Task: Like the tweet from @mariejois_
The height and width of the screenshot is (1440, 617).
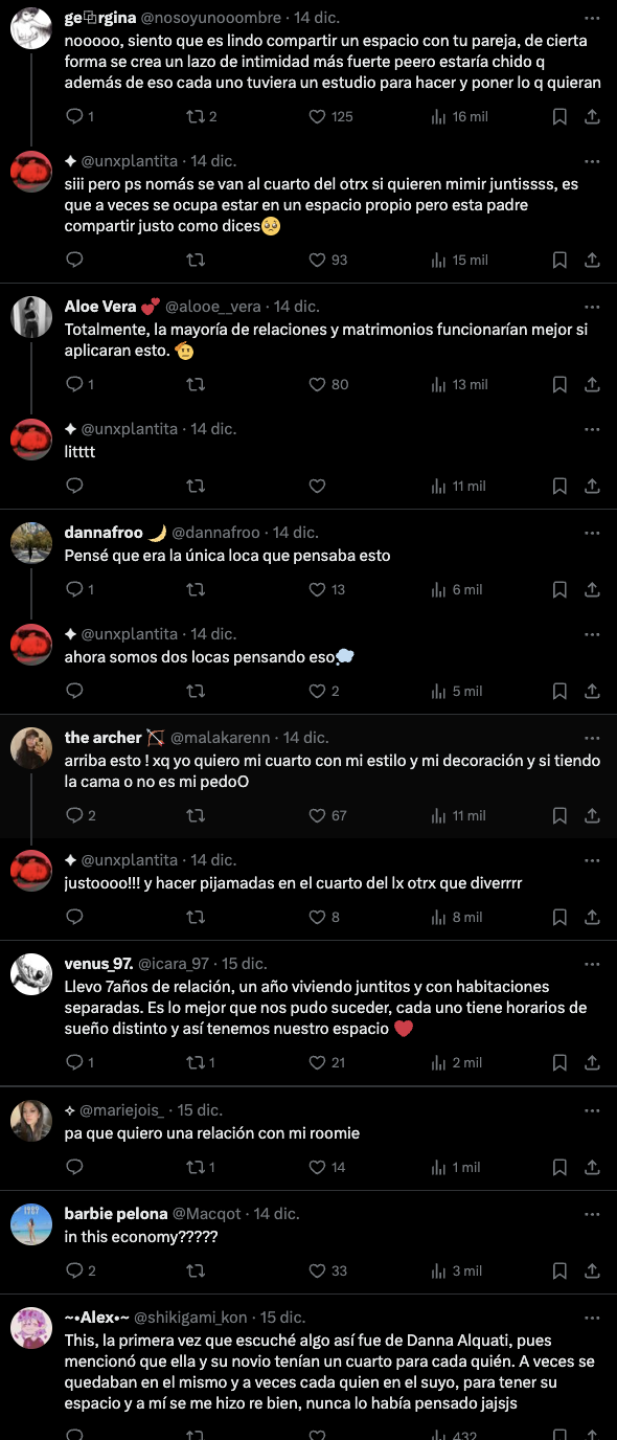Action: (318, 1166)
